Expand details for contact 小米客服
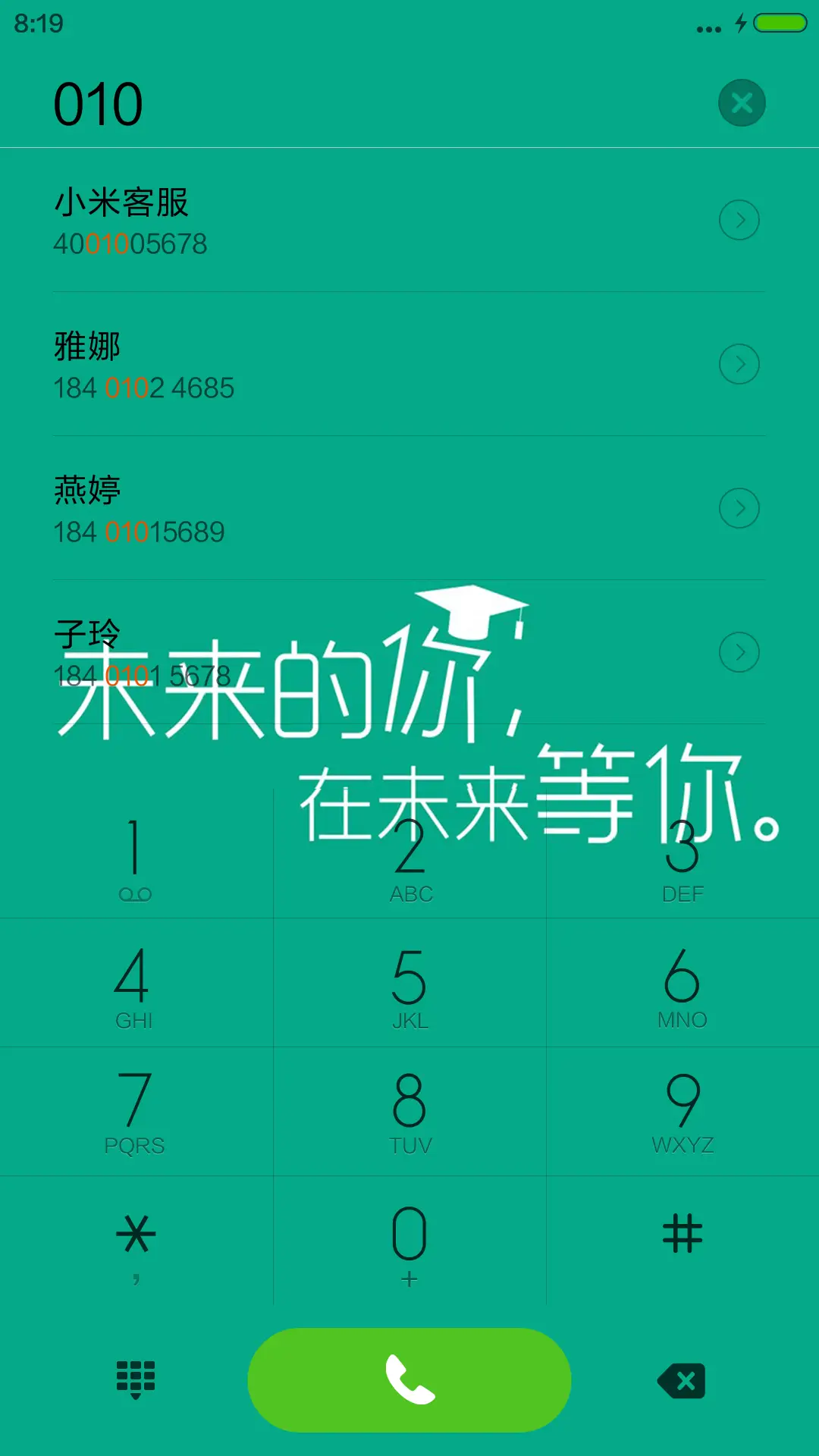The height and width of the screenshot is (1456, 819). (x=739, y=220)
